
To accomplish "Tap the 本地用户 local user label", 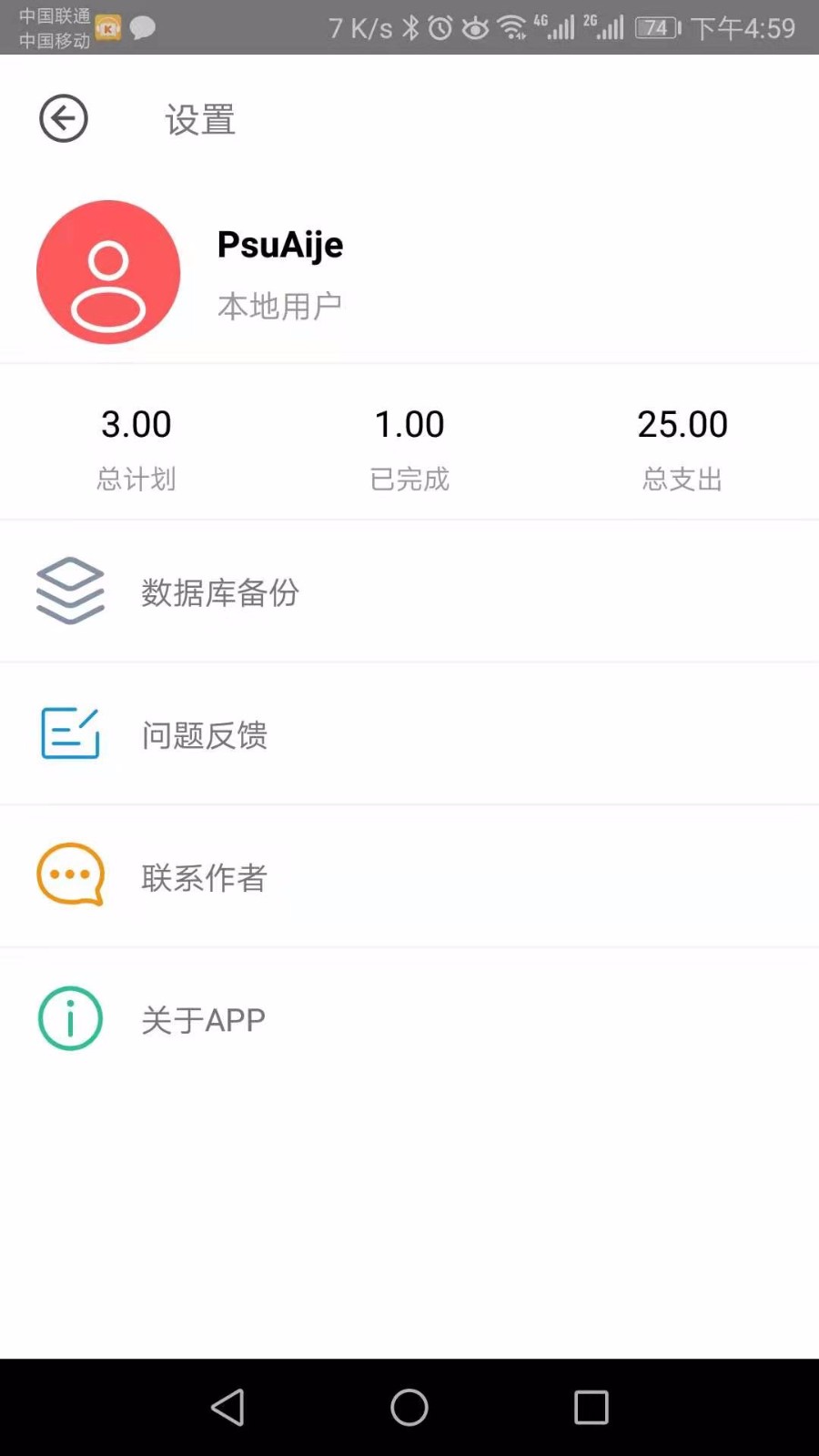I will click(279, 306).
